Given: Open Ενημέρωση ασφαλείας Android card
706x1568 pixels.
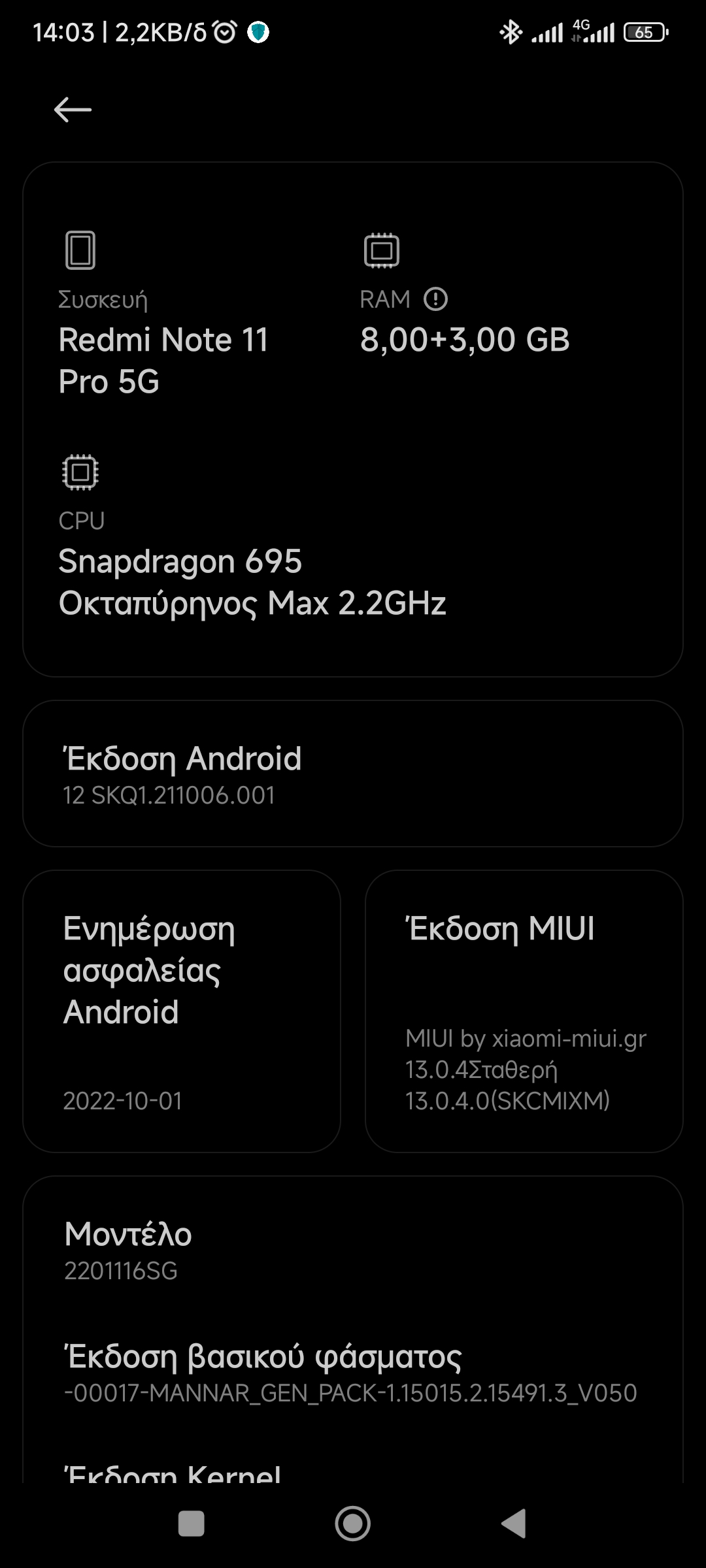Looking at the screenshot, I should (x=182, y=1011).
